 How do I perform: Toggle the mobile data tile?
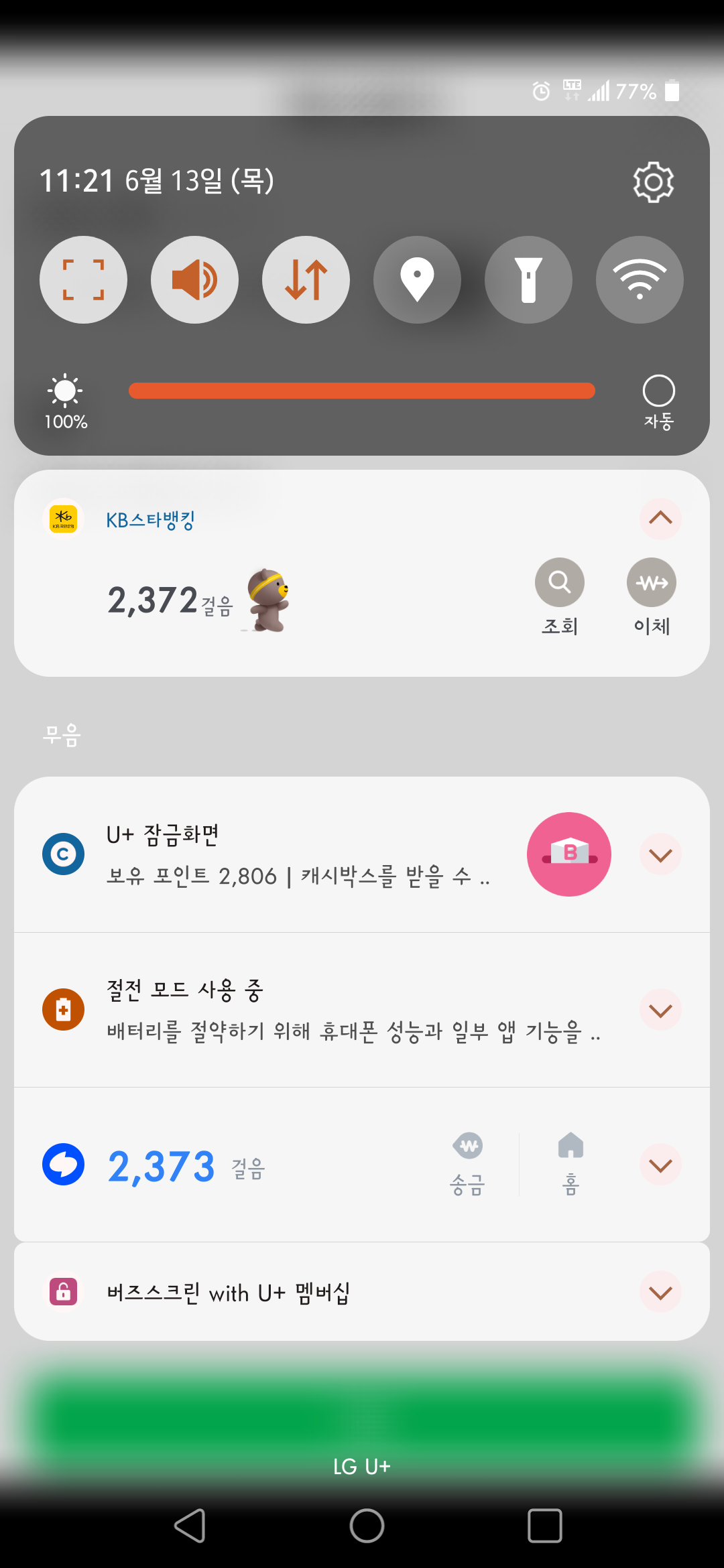[x=306, y=279]
